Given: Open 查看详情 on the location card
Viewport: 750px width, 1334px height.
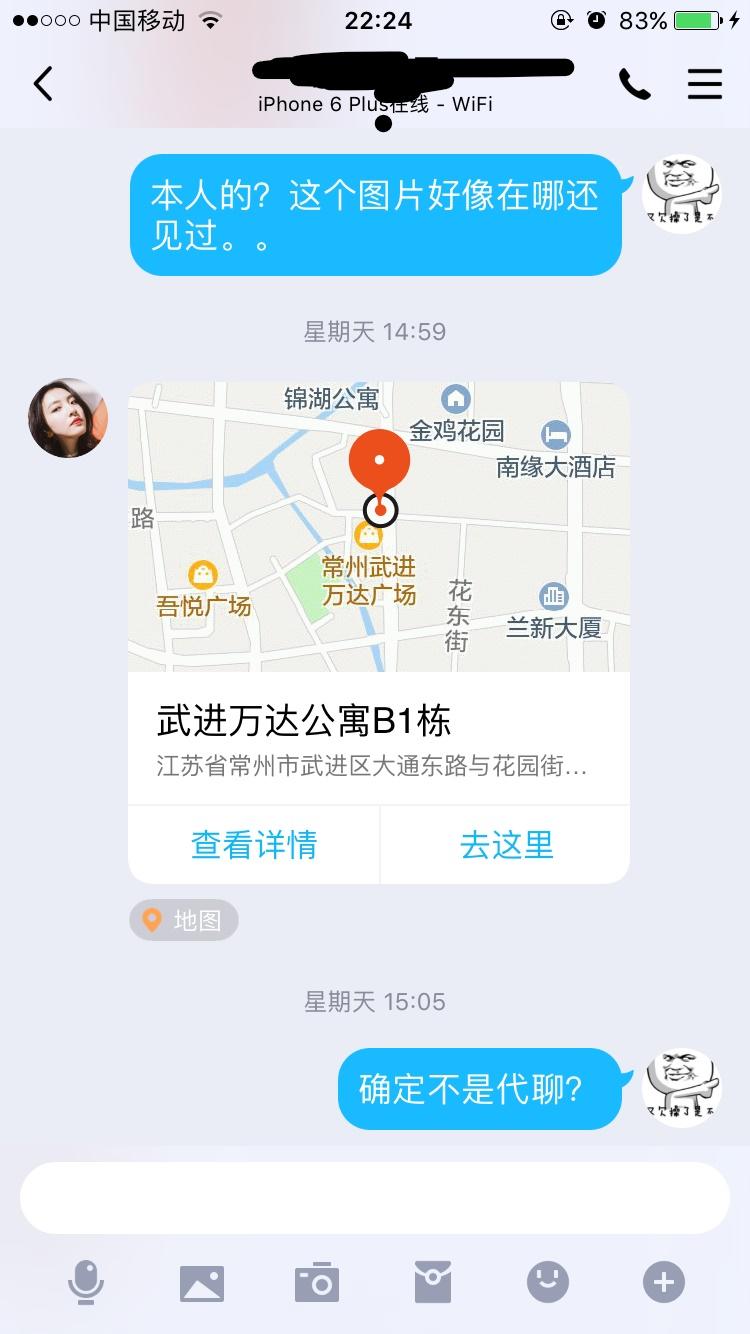Looking at the screenshot, I should coord(253,844).
